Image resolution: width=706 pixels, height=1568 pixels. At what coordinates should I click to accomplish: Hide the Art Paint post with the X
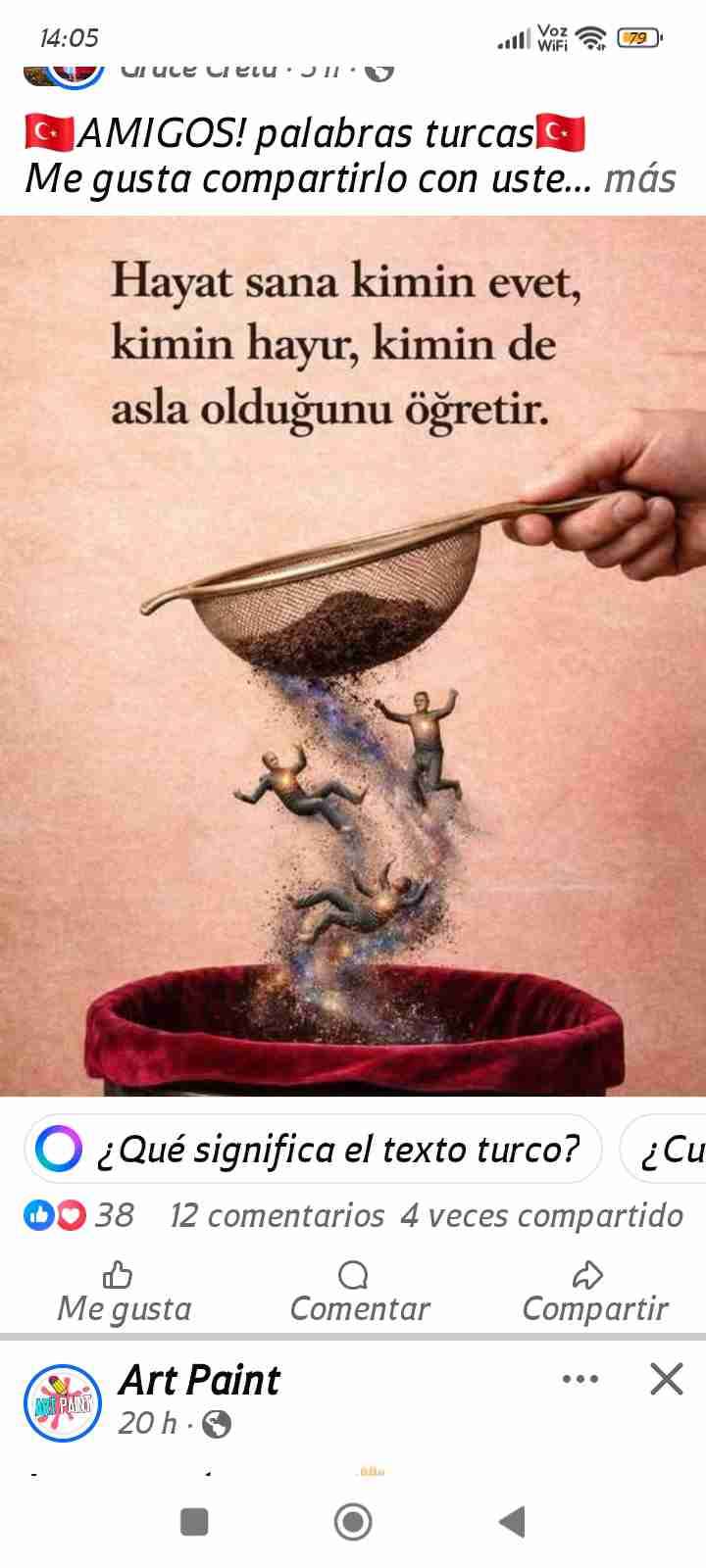pyautogui.click(x=667, y=1379)
